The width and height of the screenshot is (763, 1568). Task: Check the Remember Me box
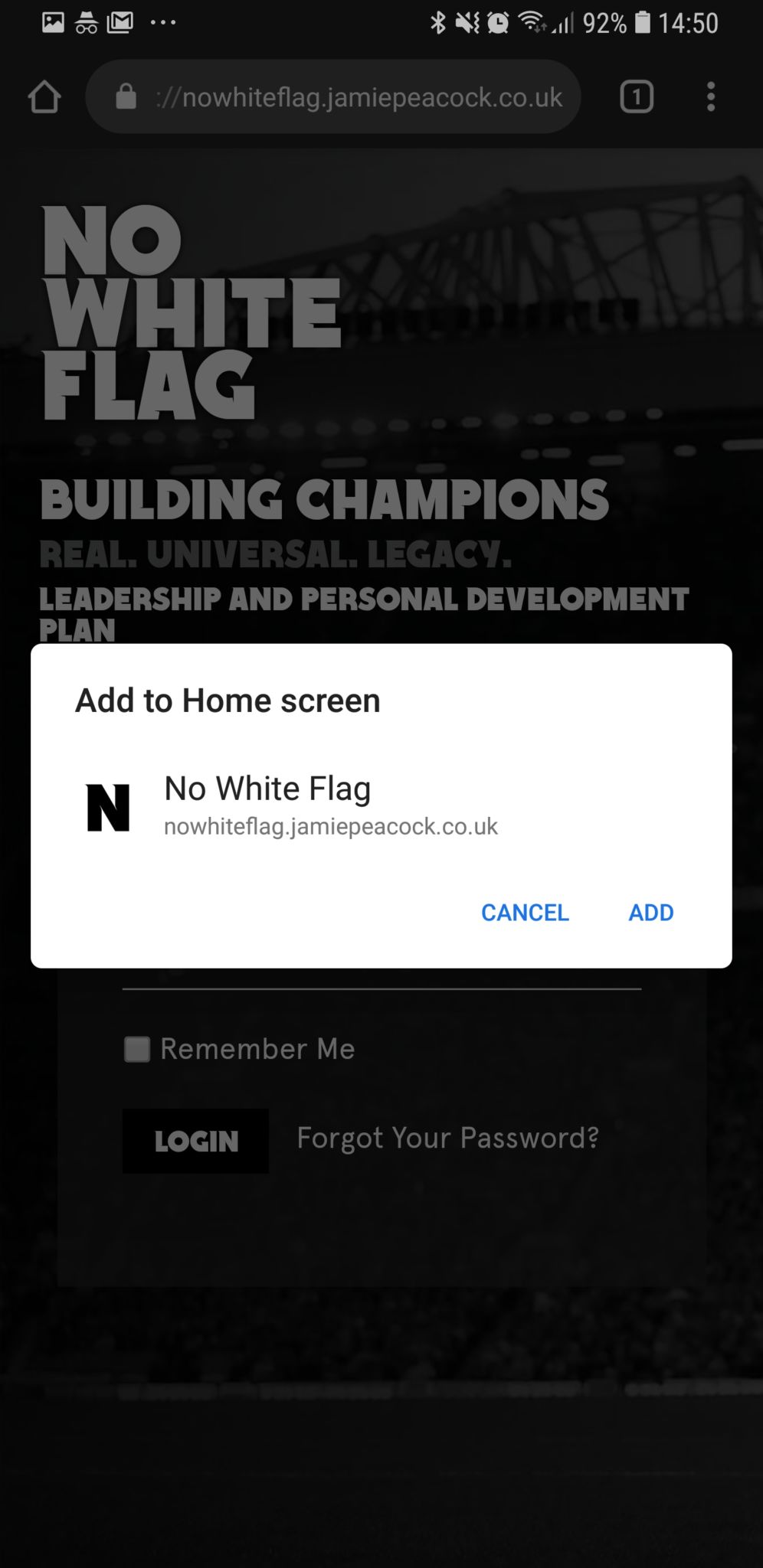coord(137,1049)
